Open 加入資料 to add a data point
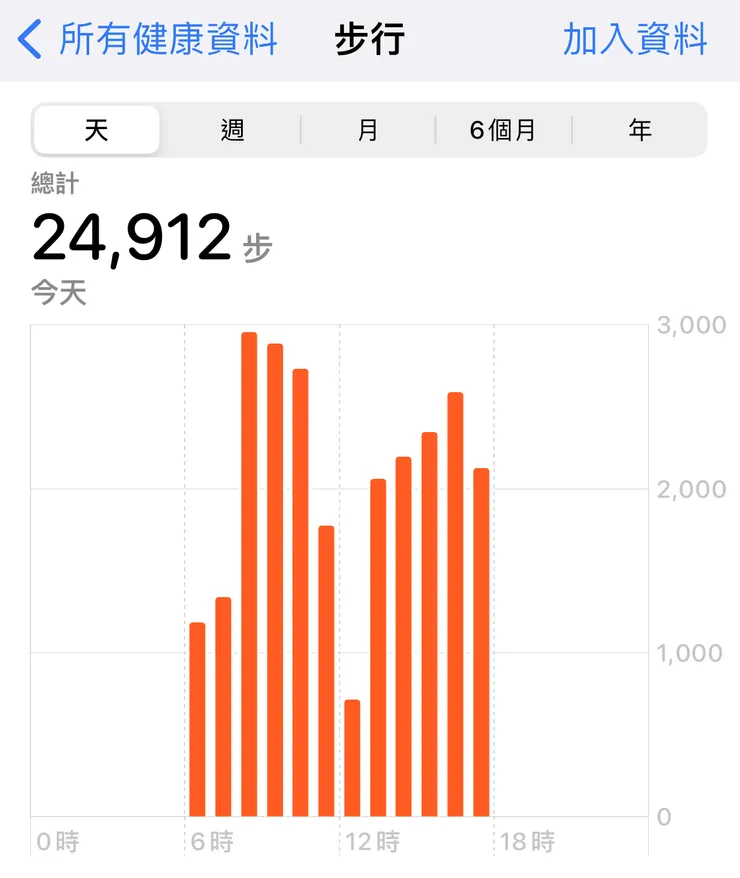Image resolution: width=740 pixels, height=878 pixels. [634, 38]
